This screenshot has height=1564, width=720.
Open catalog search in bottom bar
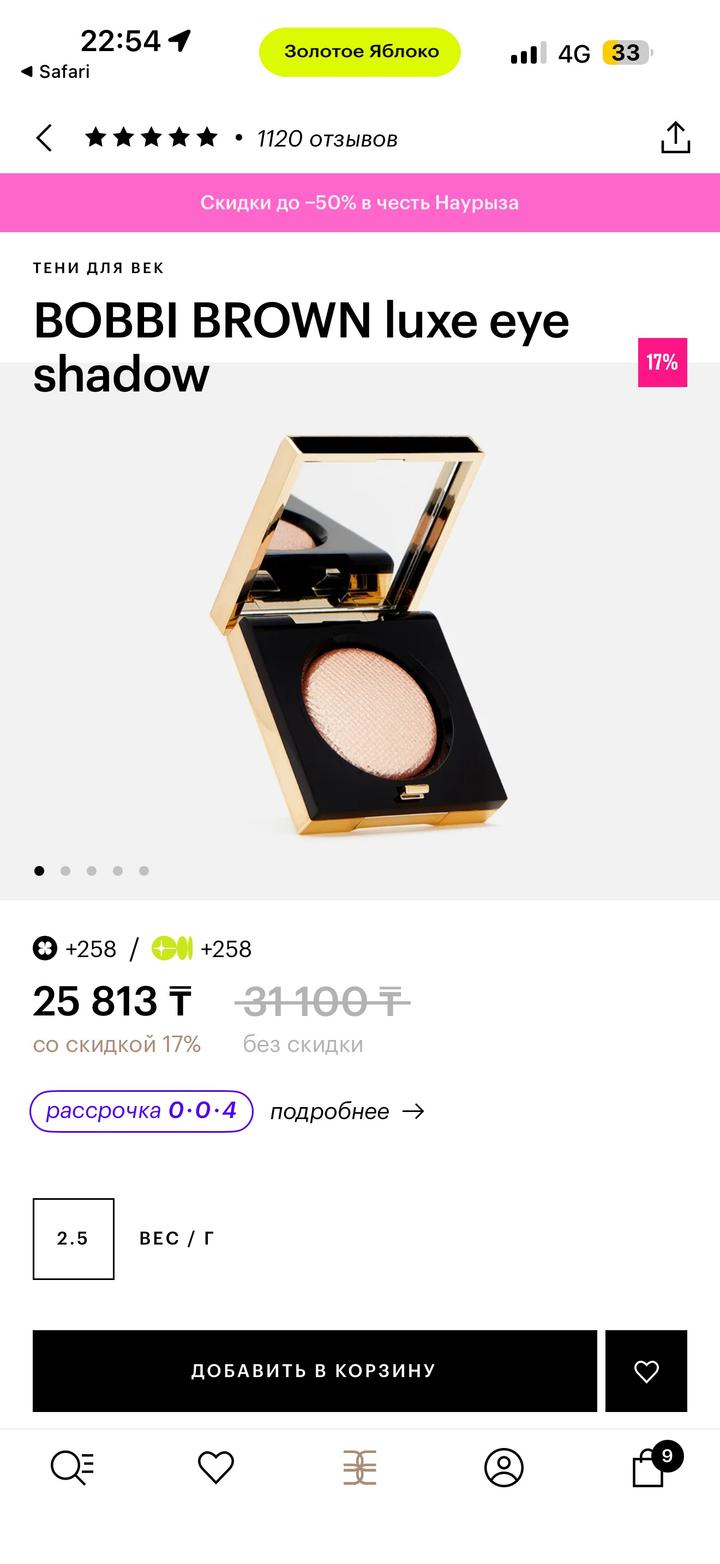coord(72,1467)
